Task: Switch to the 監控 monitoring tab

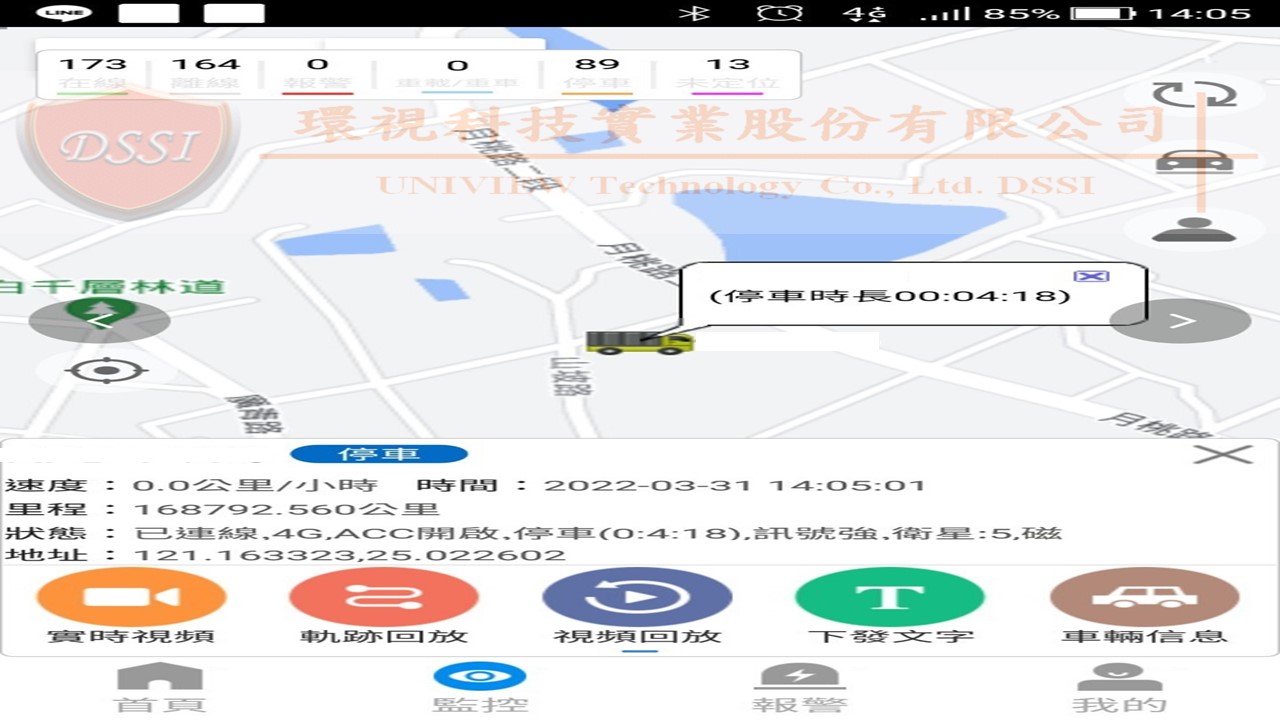Action: point(480,689)
